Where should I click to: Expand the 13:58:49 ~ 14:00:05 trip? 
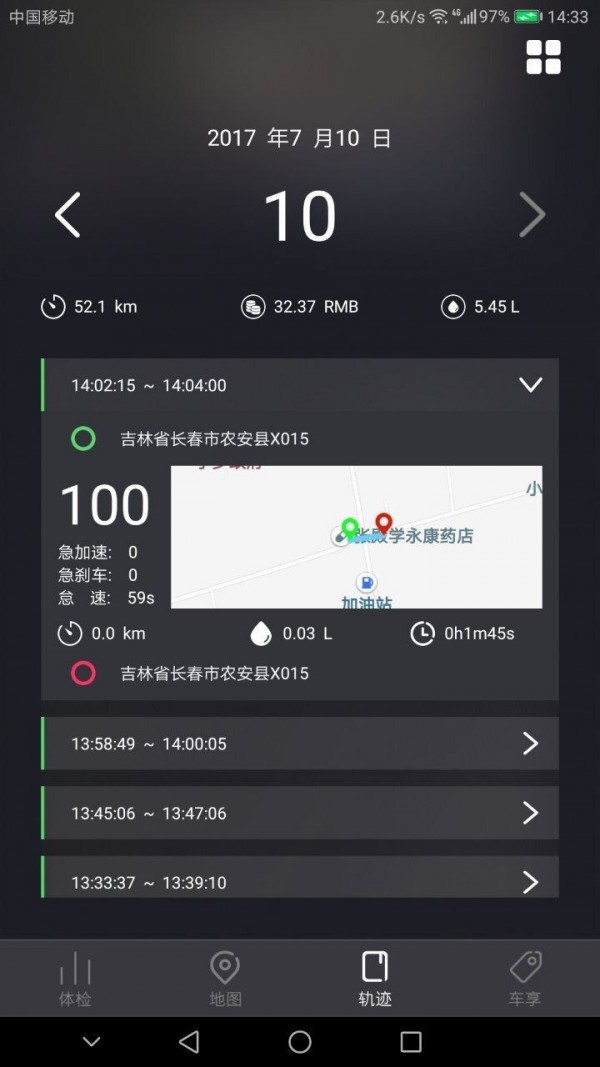(x=530, y=743)
